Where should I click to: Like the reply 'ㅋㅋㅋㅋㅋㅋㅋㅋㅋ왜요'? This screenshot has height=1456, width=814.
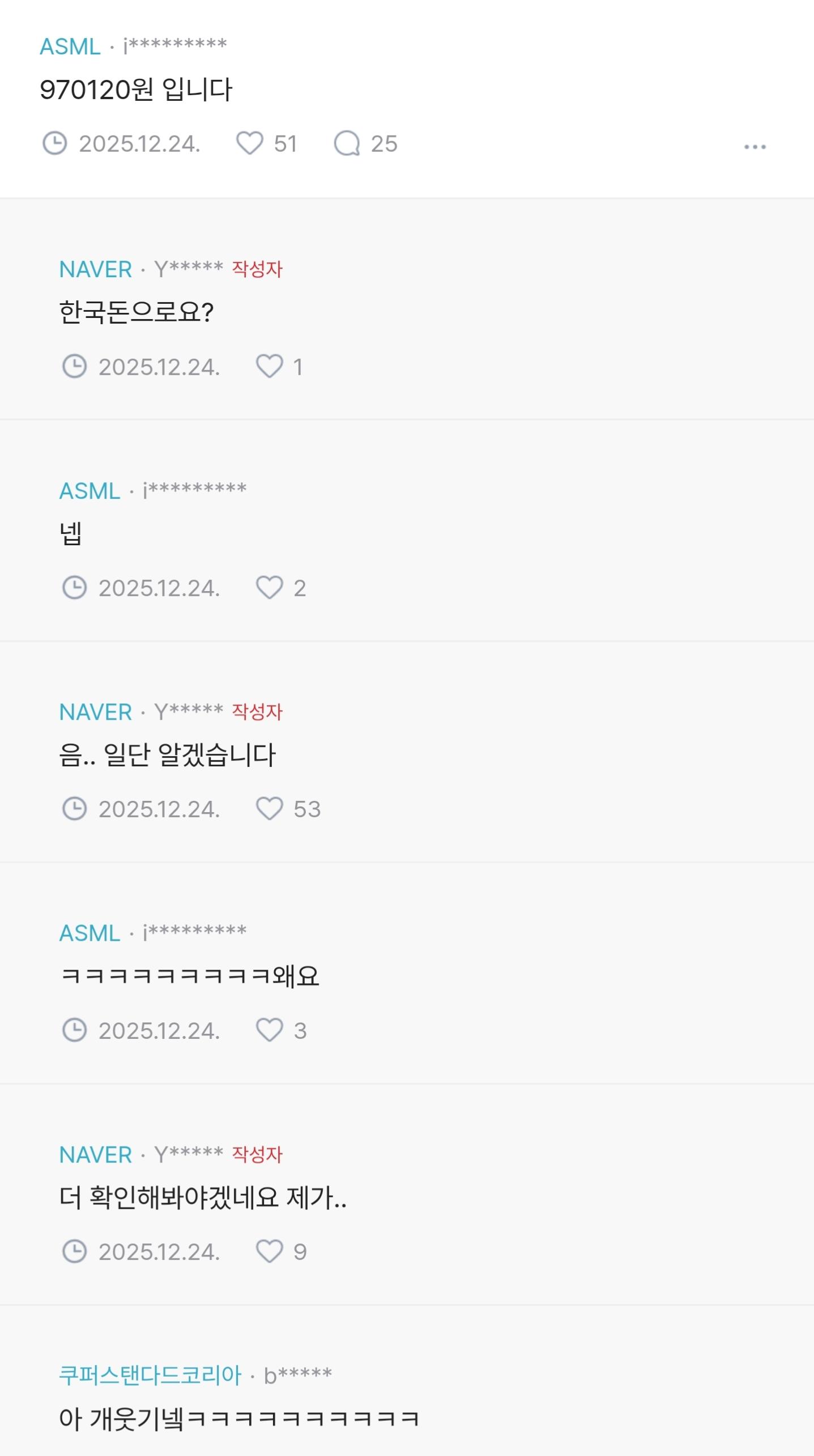(270, 1030)
